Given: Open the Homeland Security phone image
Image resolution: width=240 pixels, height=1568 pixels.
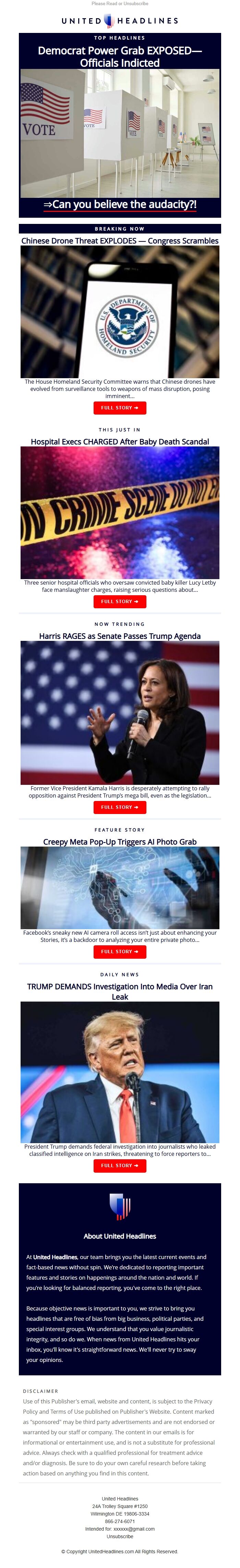Looking at the screenshot, I should (x=119, y=312).
